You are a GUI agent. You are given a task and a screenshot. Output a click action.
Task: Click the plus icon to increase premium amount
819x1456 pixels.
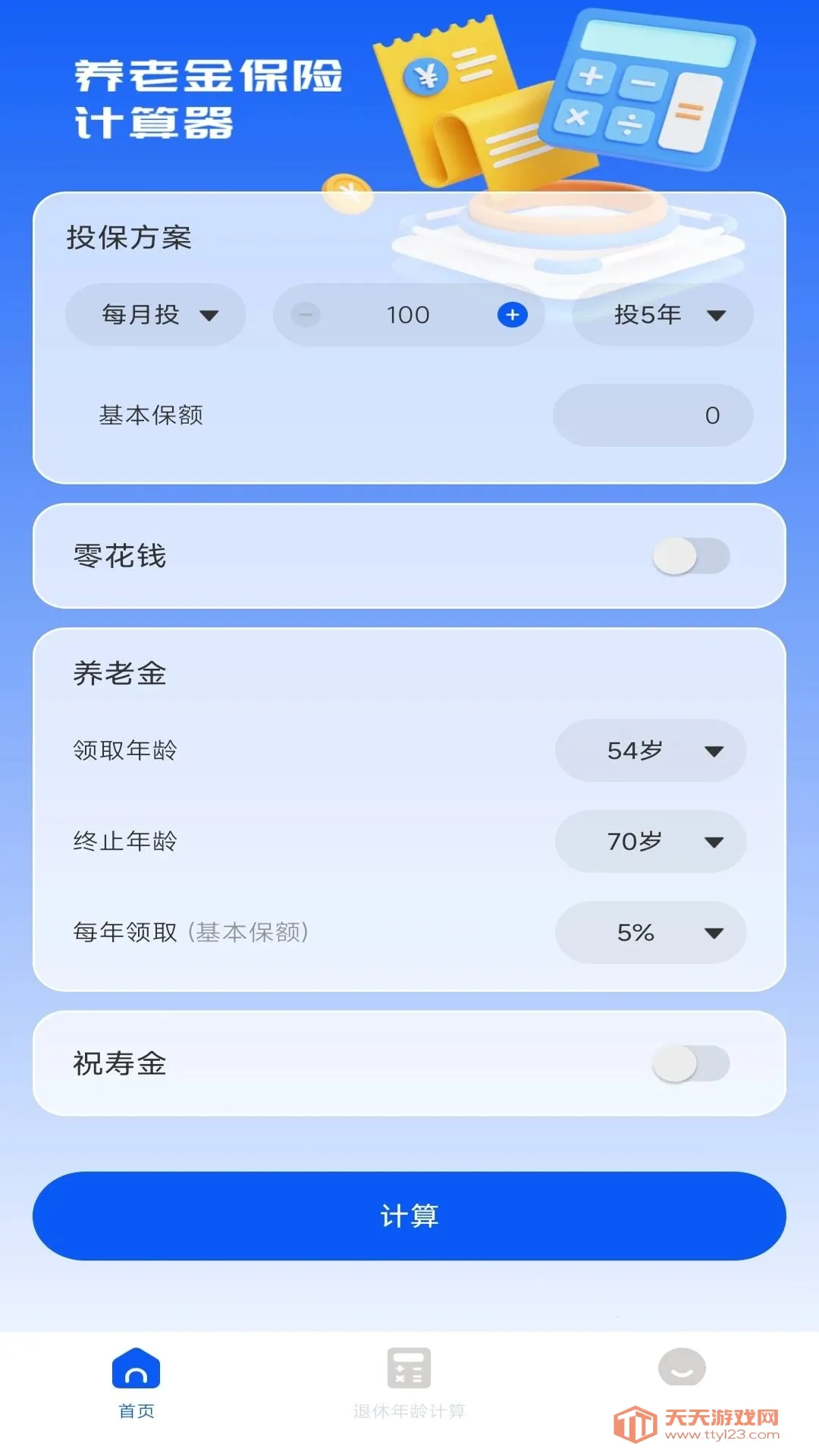513,315
